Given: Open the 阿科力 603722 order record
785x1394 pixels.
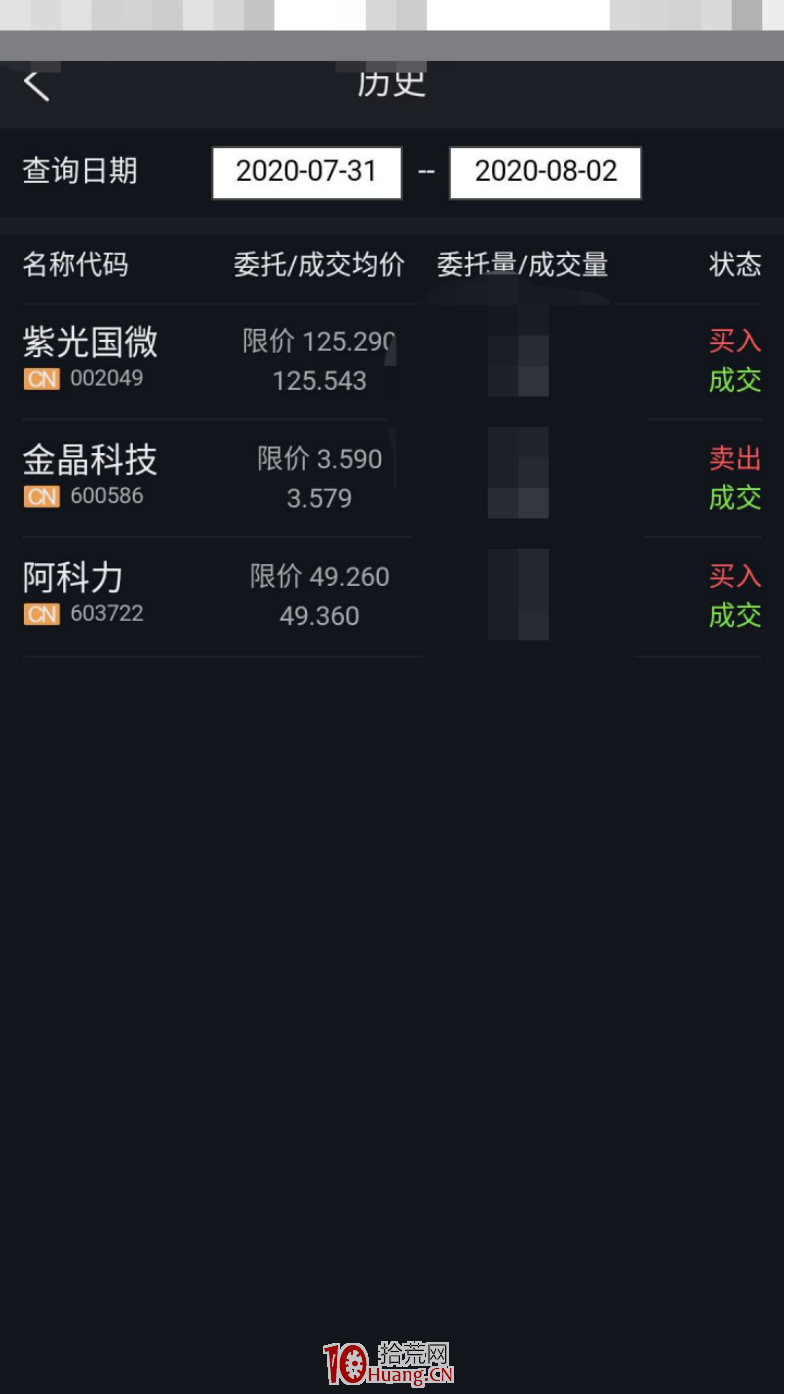Looking at the screenshot, I should pos(392,596).
